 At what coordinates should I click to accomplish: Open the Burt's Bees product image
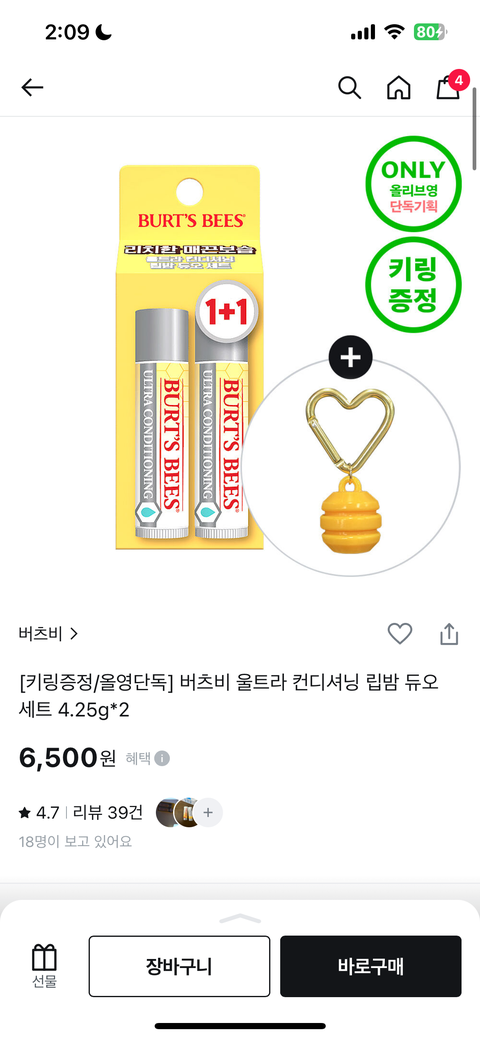coord(190,358)
